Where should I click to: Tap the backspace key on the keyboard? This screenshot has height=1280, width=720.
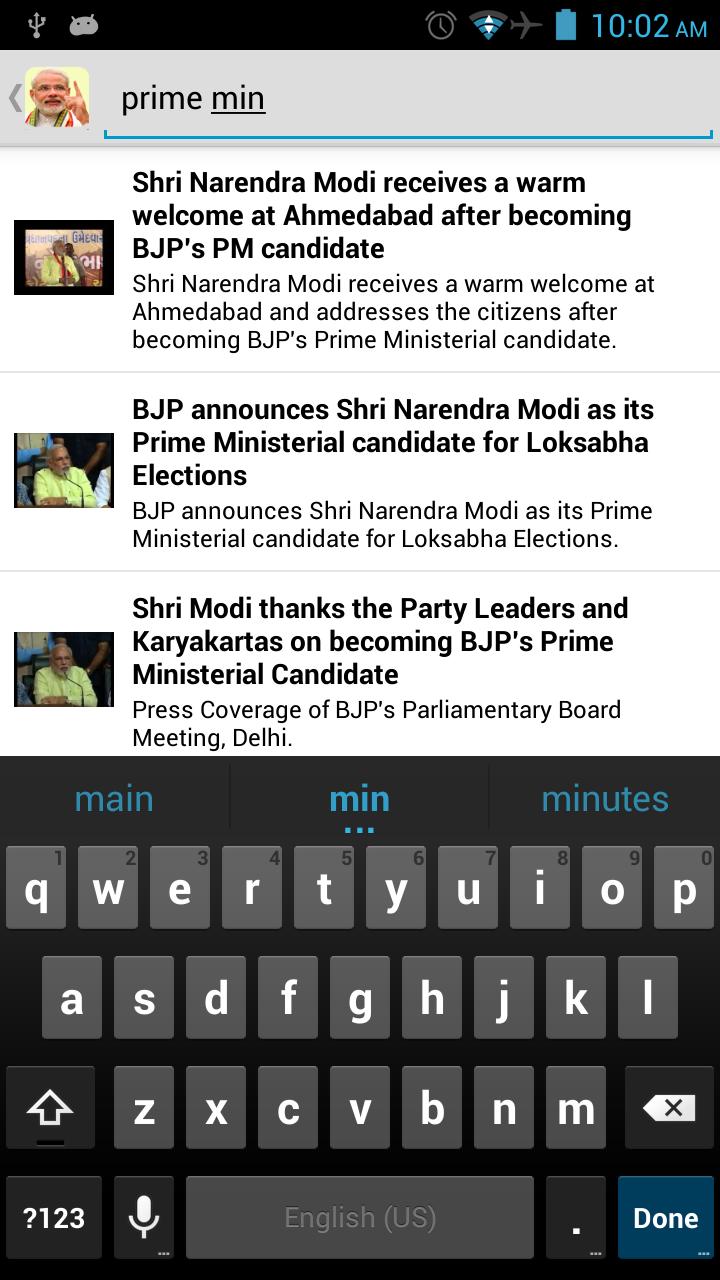coord(667,1108)
